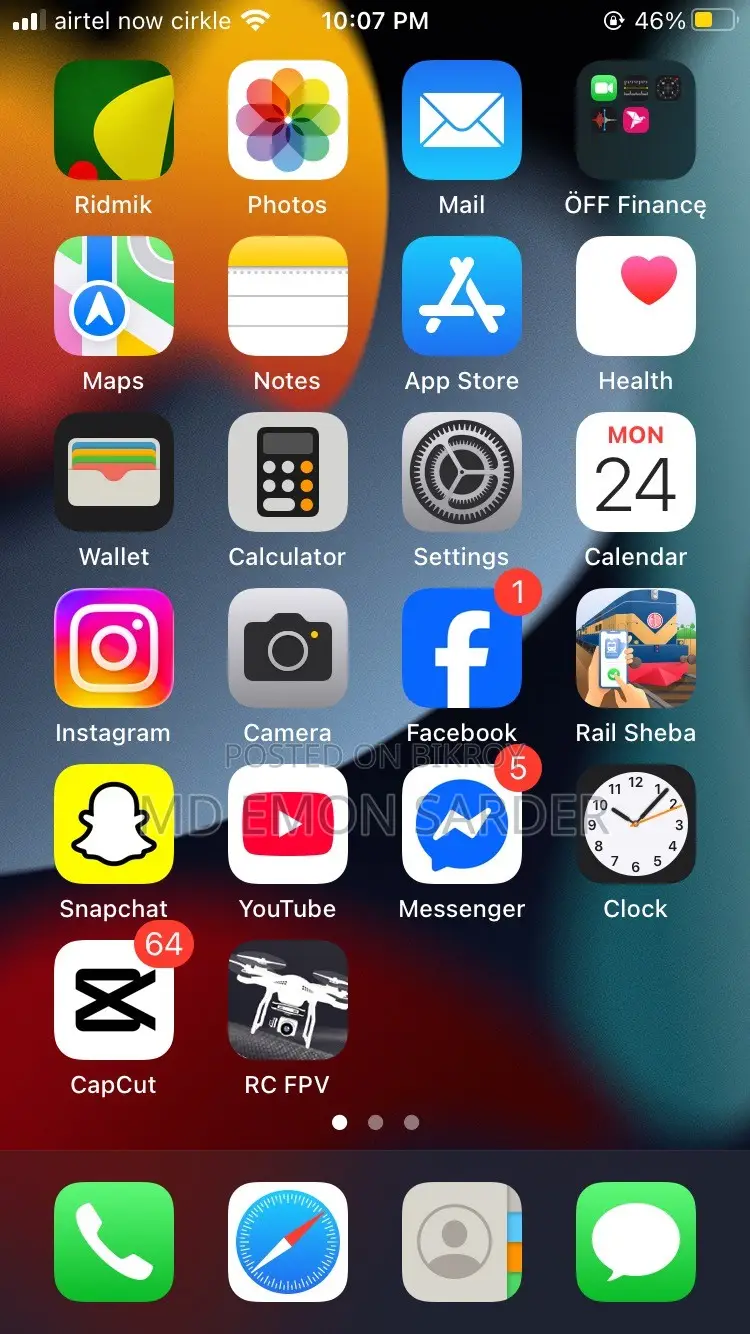
Task: Open the Calculator app
Action: pyautogui.click(x=288, y=472)
